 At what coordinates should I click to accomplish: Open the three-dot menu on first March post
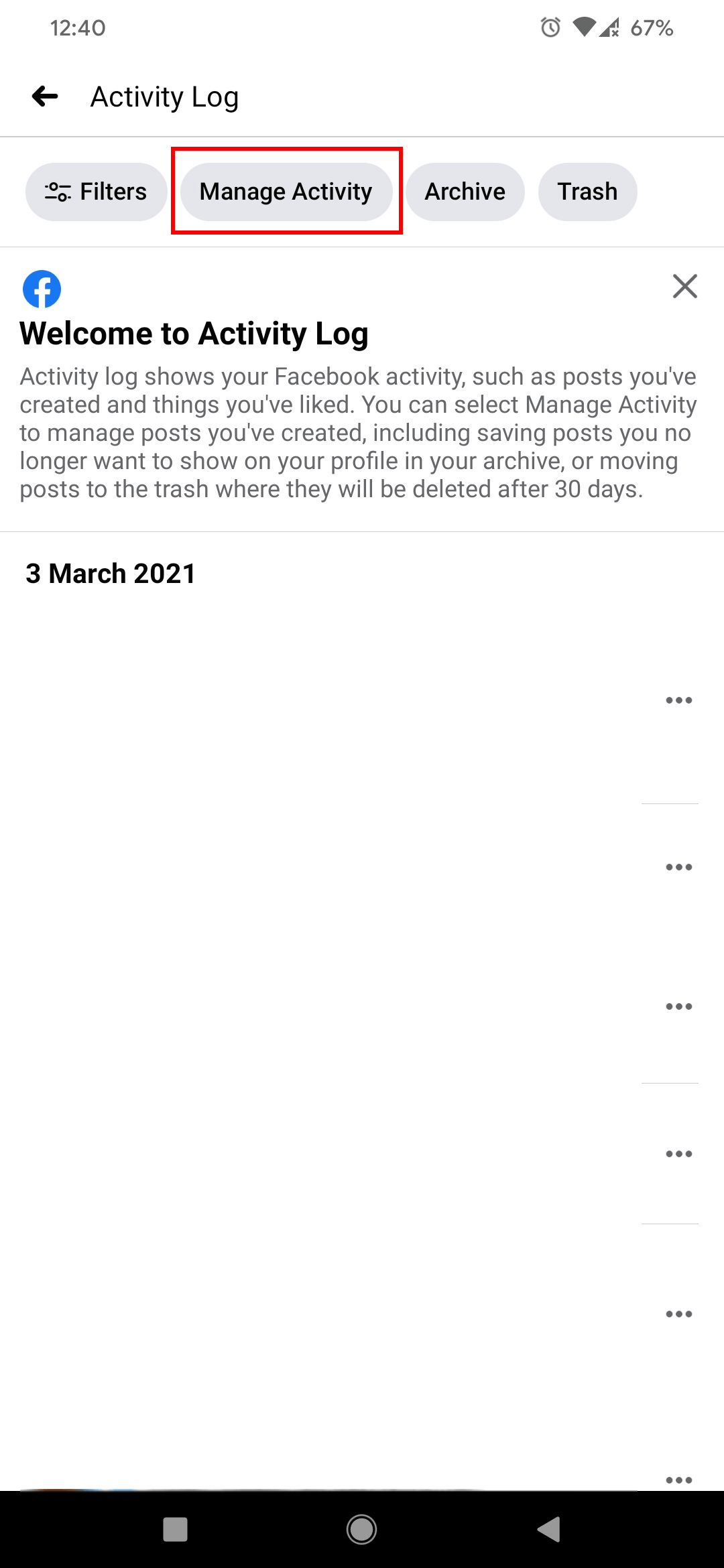click(679, 700)
